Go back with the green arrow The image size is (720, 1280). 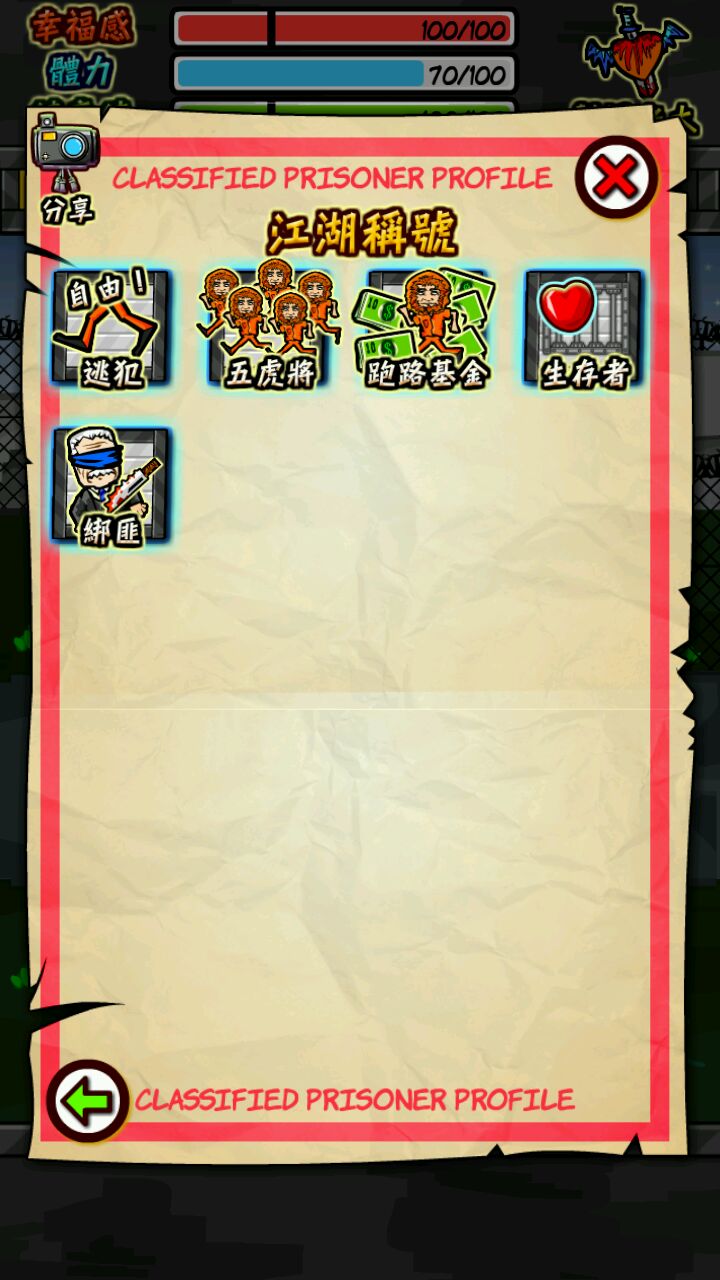tap(87, 1101)
